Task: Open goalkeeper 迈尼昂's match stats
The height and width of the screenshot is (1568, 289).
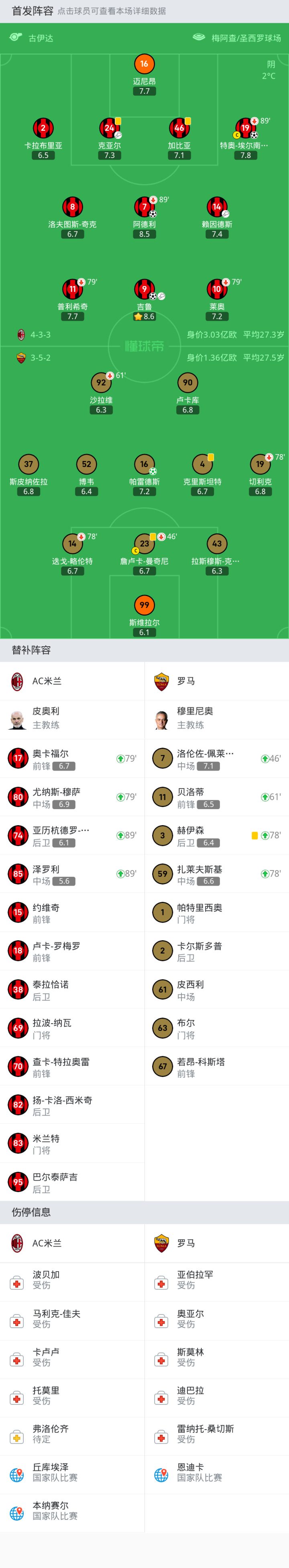Action: click(x=144, y=65)
